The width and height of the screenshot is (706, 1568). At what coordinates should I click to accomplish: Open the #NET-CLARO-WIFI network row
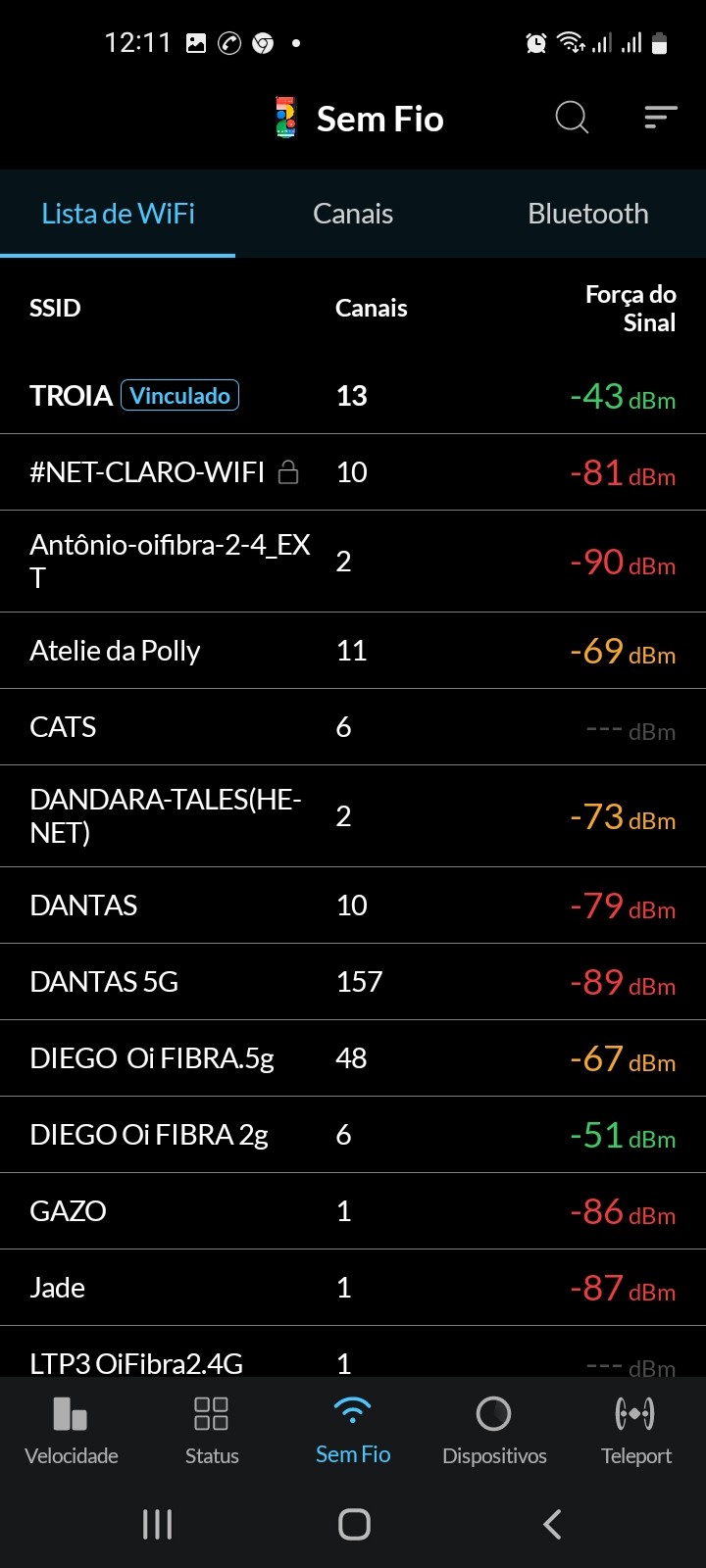click(353, 472)
